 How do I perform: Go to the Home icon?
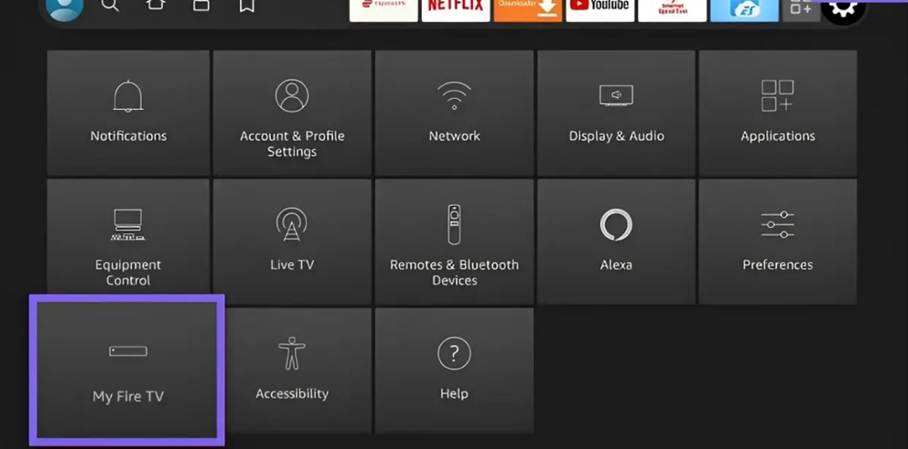pos(156,6)
